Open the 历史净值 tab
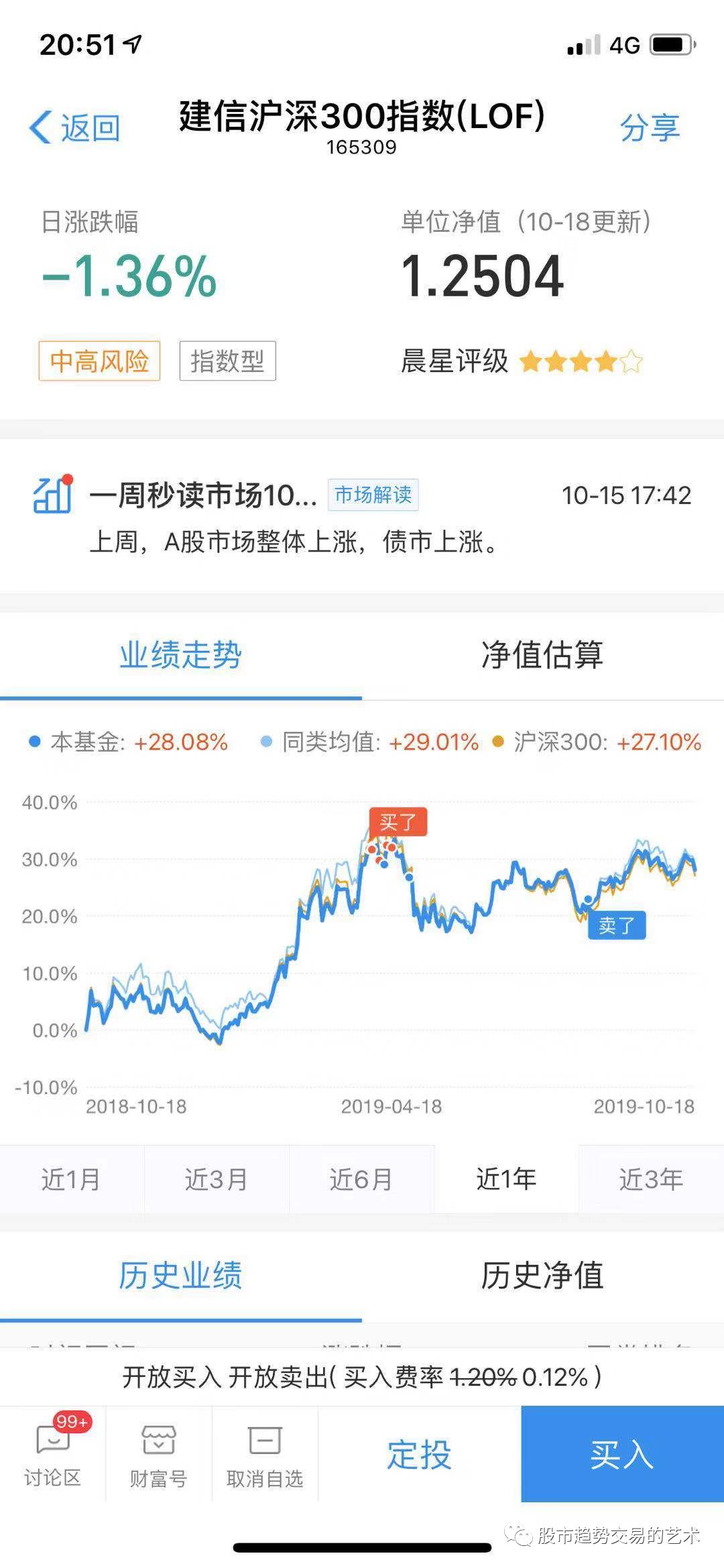The height and width of the screenshot is (1568, 724). tap(543, 1276)
